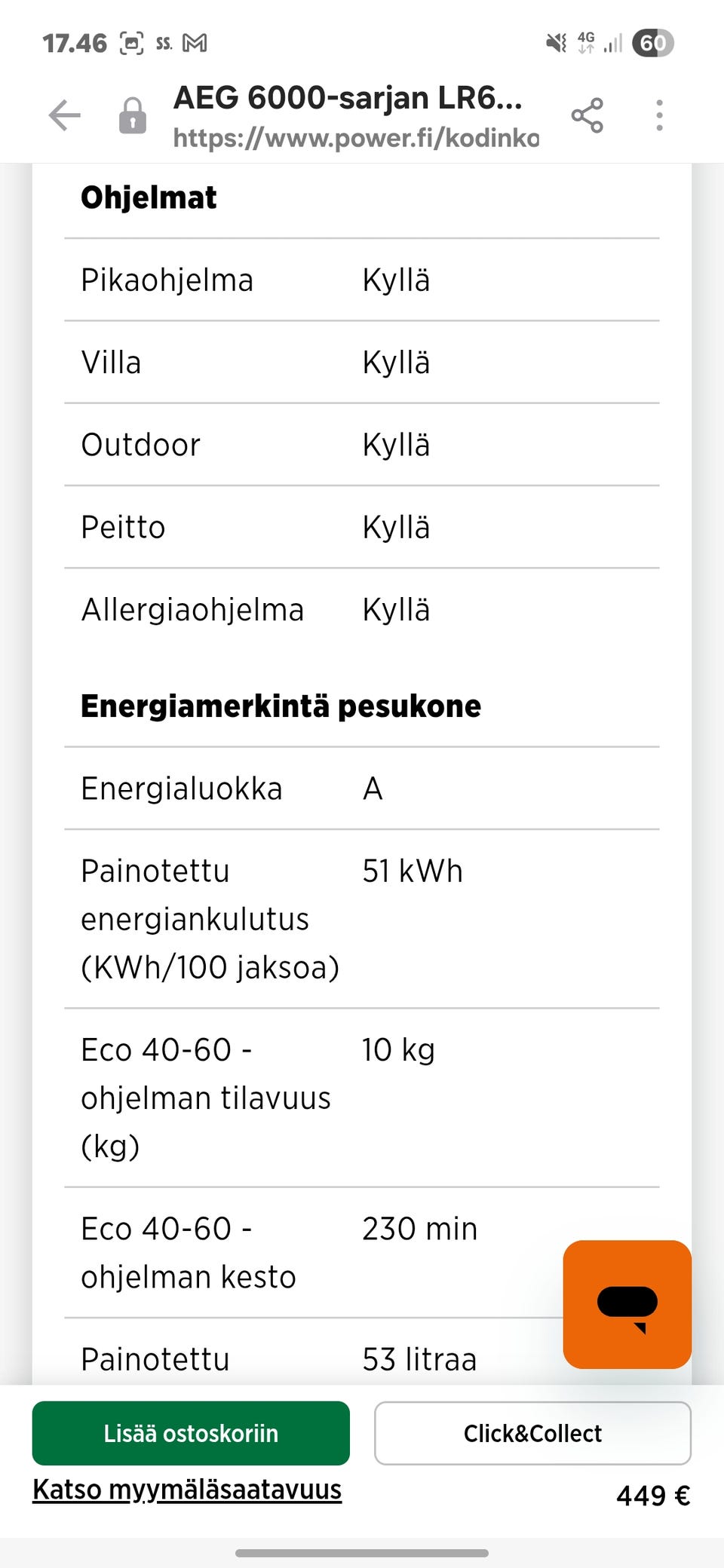
Task: Tap the screenshot icon in status bar
Action: [x=132, y=43]
